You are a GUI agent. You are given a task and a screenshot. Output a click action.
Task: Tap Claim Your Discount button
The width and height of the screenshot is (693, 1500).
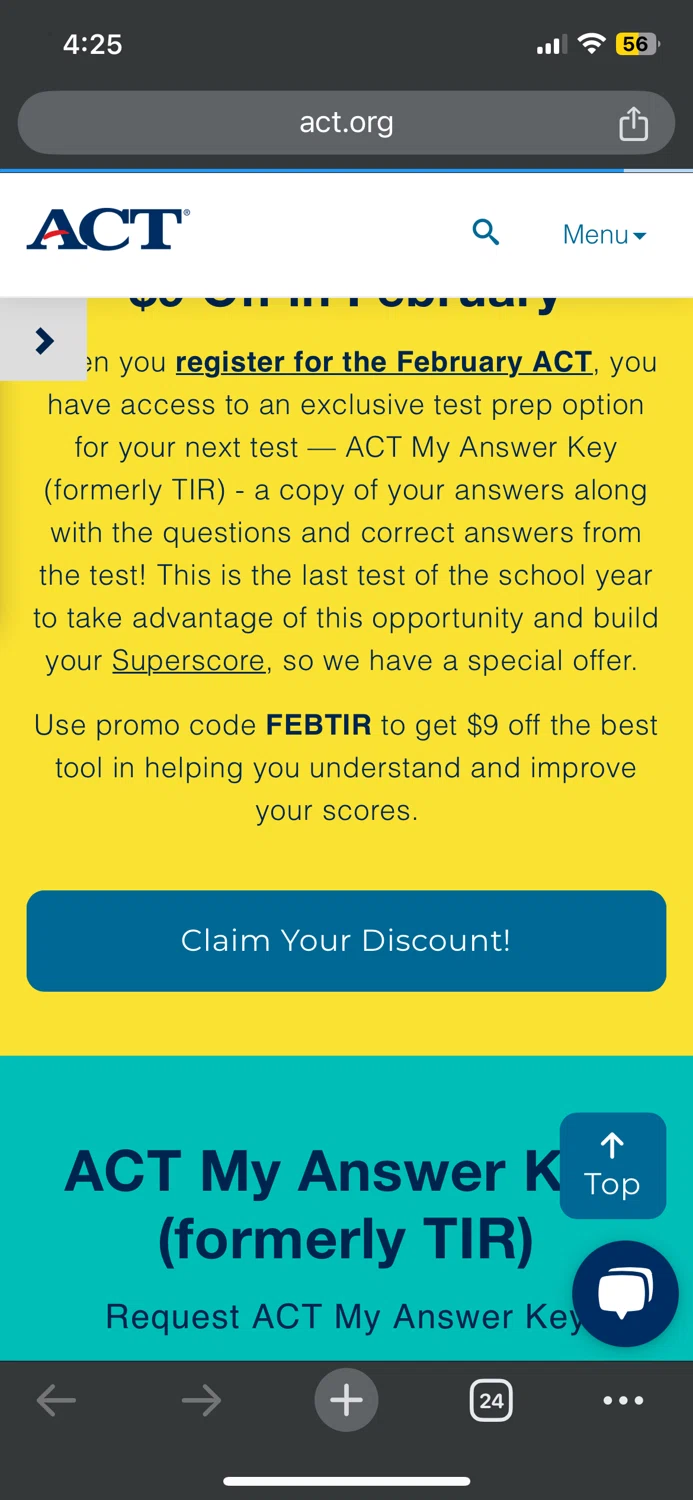point(346,941)
